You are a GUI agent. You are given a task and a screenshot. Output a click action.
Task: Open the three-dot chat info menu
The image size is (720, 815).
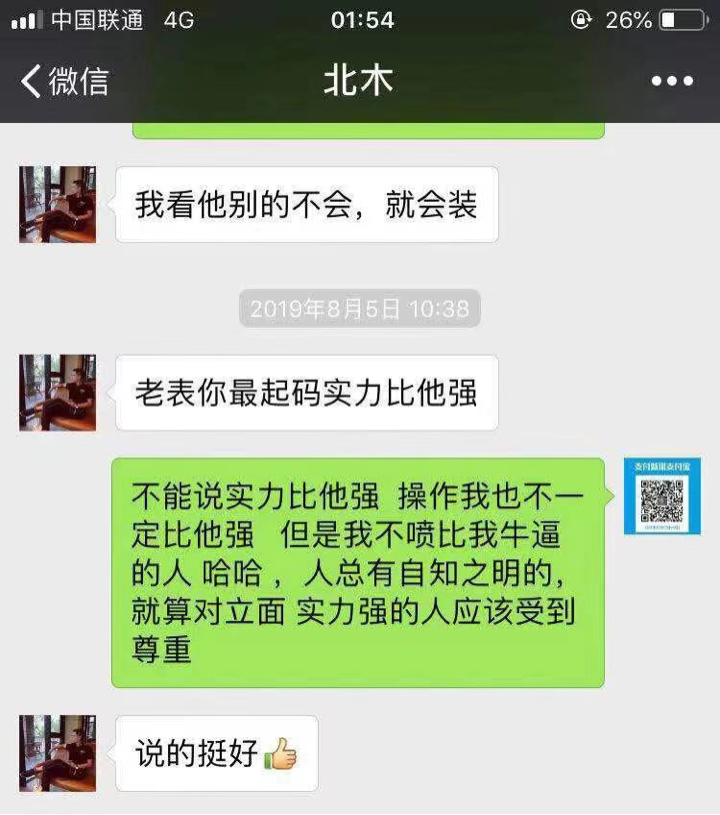click(672, 81)
